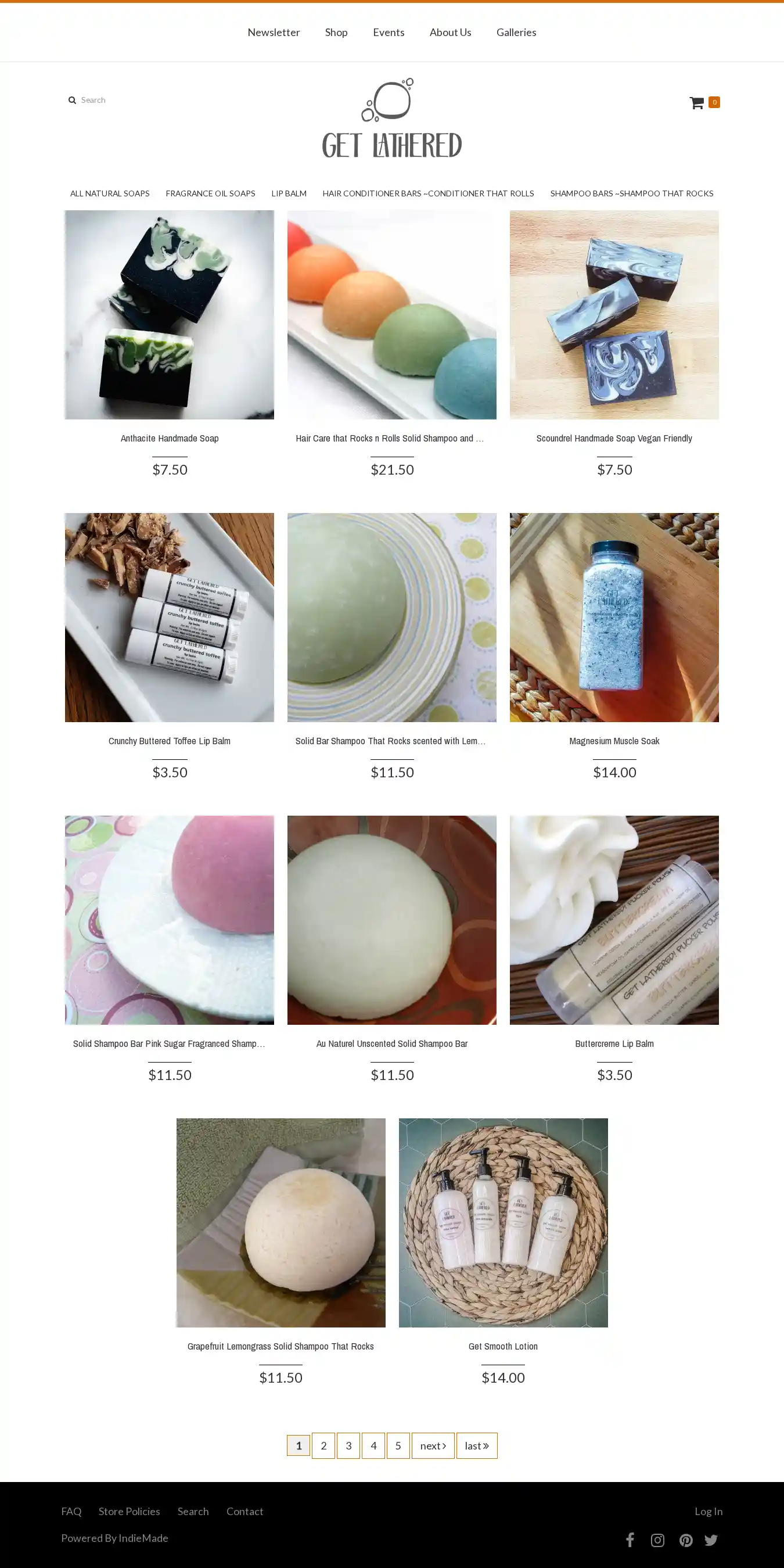
Task: Go to the Galleries section
Action: 516,33
